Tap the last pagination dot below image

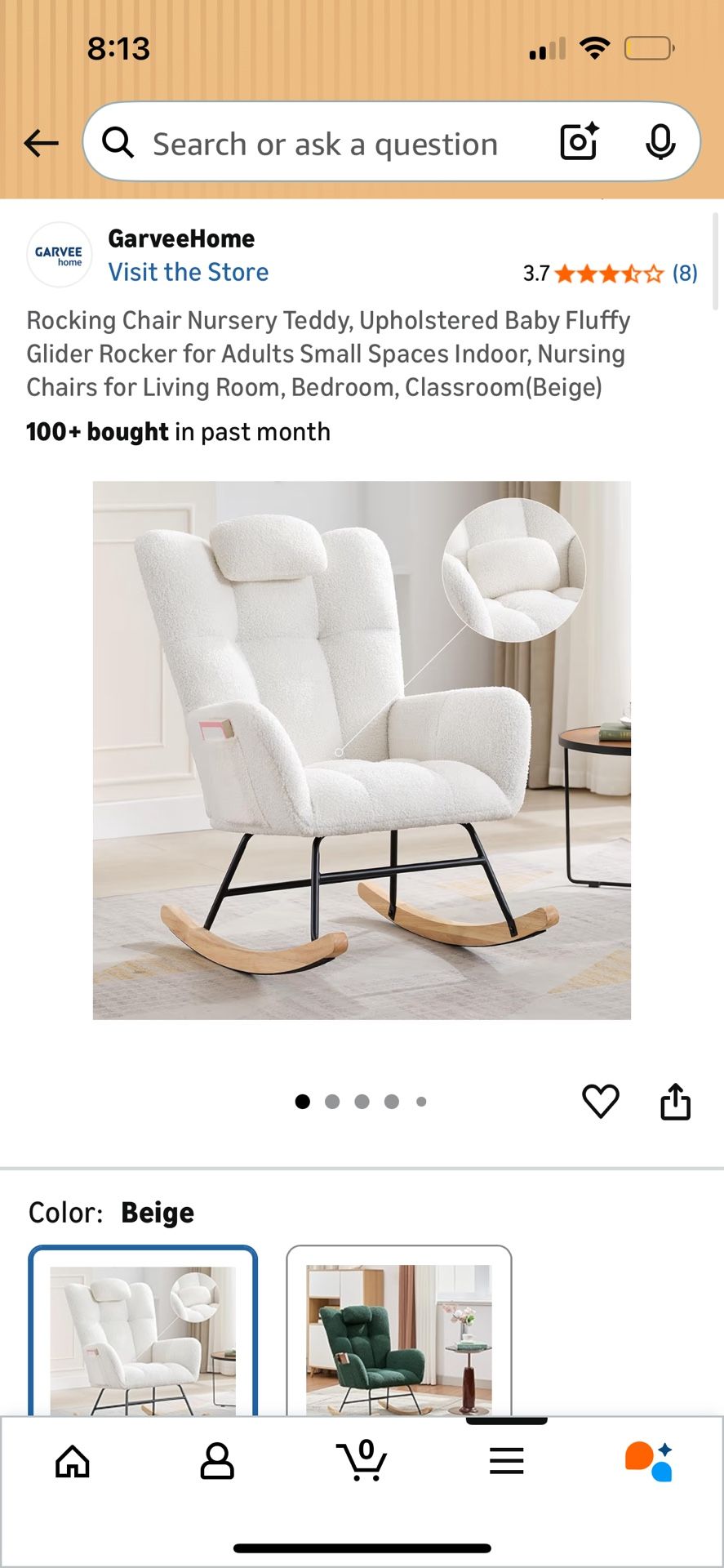pos(421,1101)
